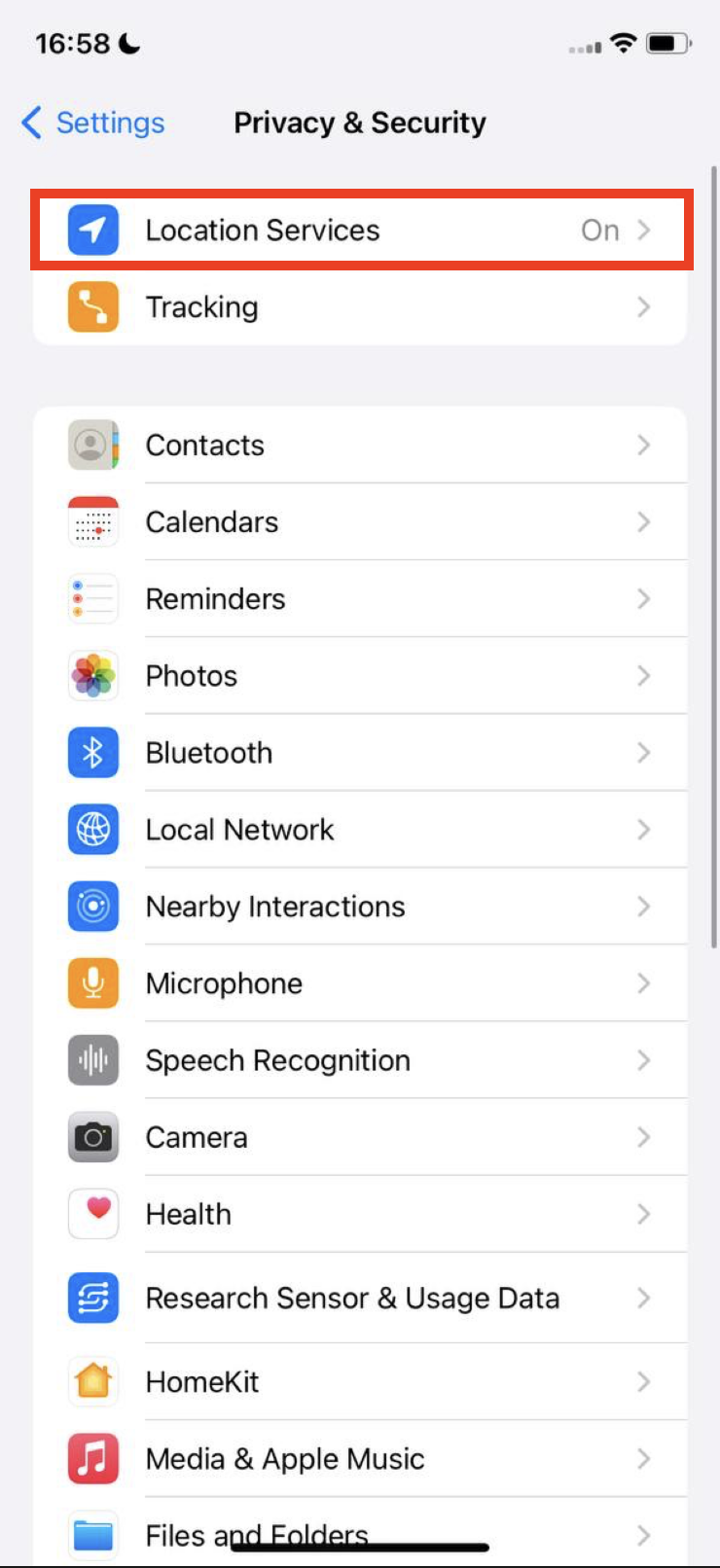Open Location Services settings
The height and width of the screenshot is (1568, 720).
[360, 231]
